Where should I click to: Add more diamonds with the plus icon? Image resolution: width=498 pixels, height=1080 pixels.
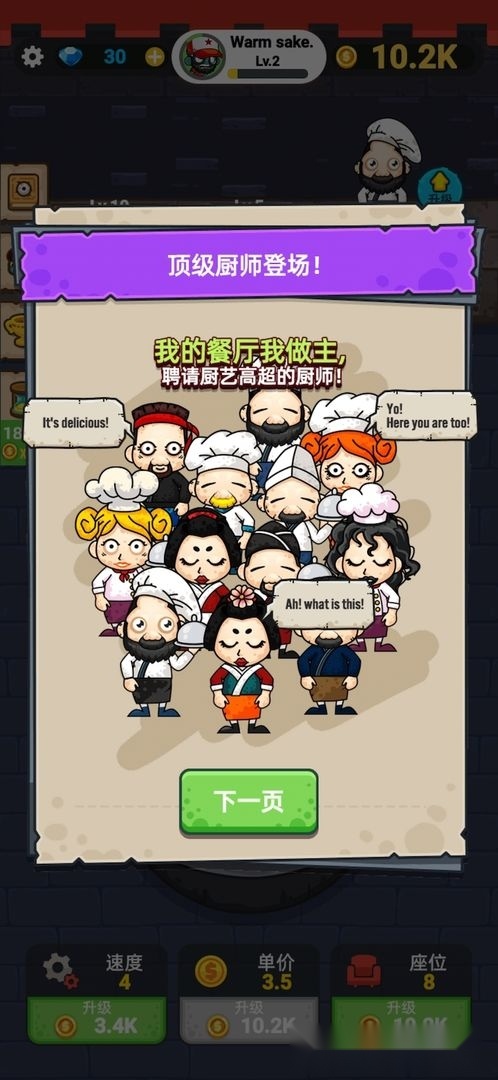tap(155, 56)
